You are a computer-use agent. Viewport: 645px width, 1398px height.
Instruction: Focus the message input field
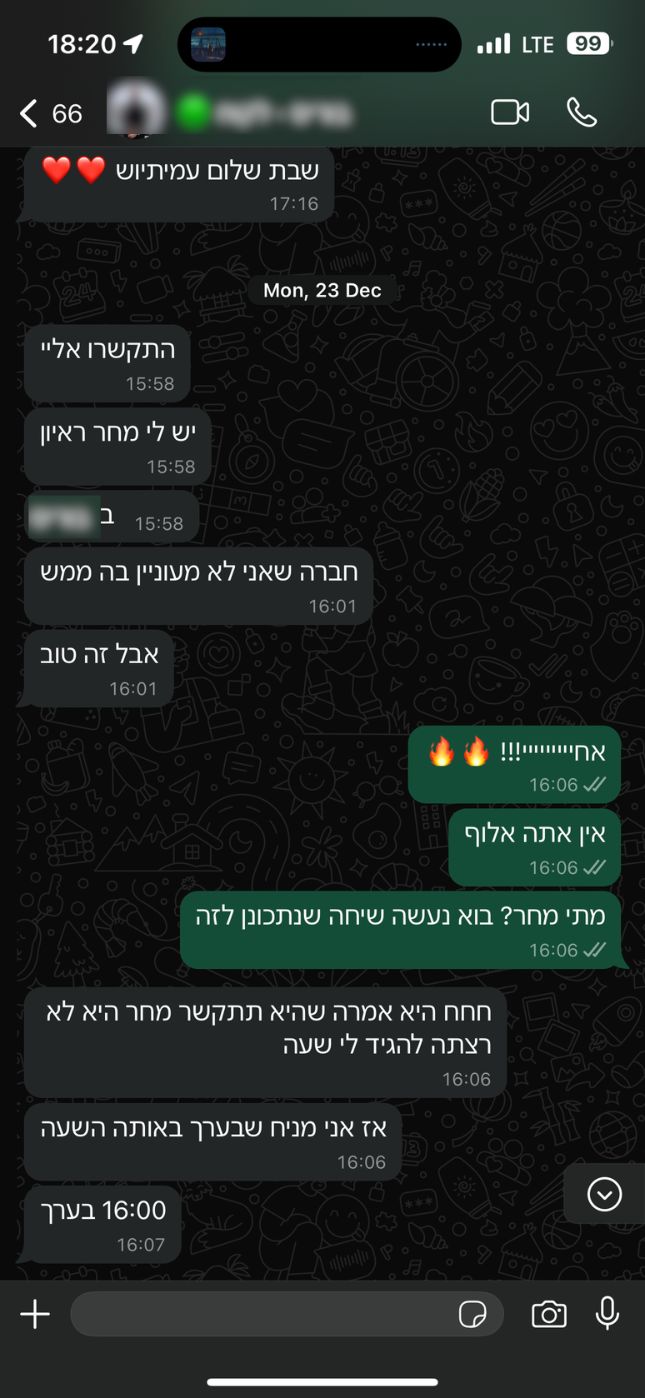tap(260, 1314)
